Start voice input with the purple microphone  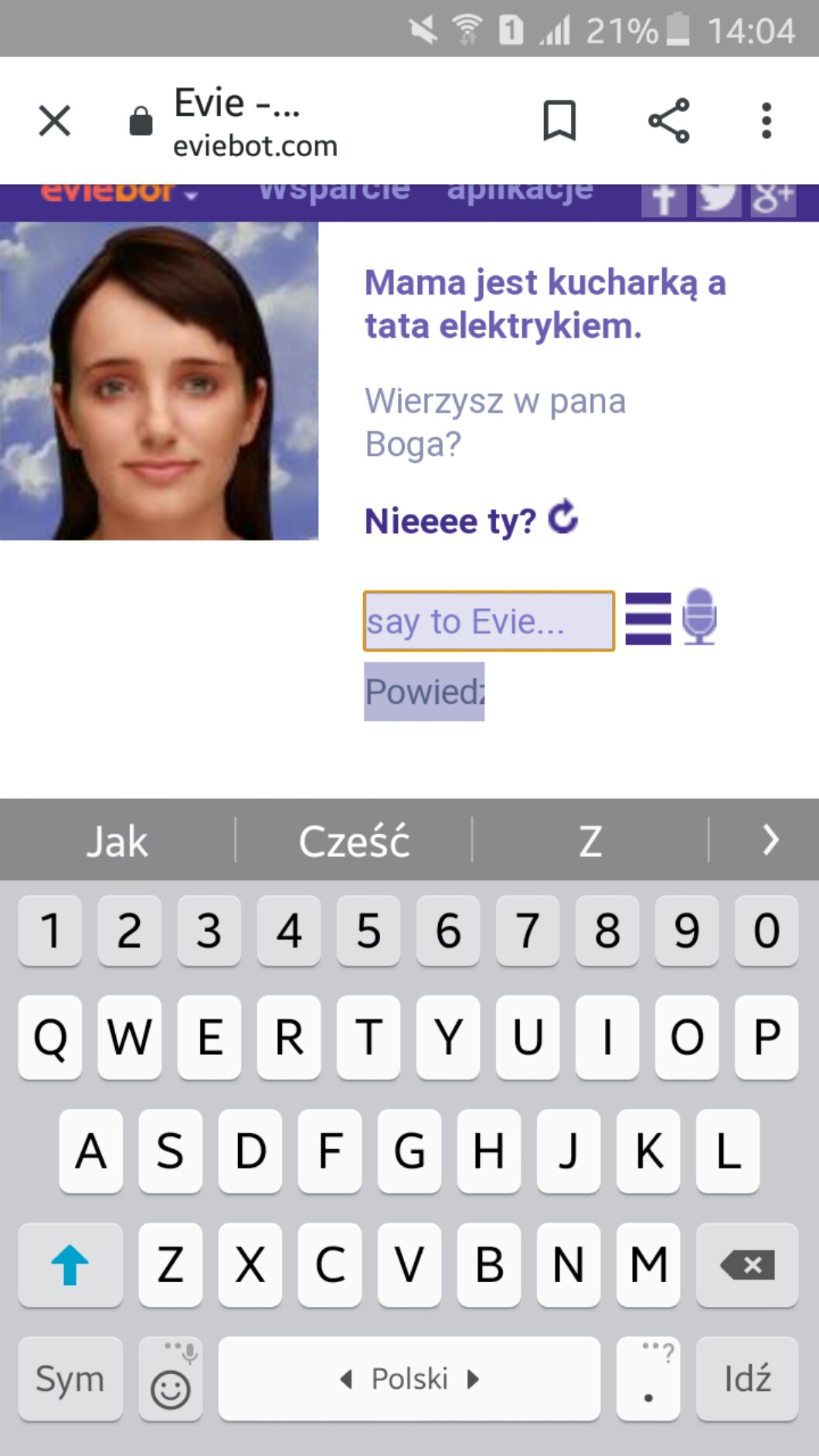pyautogui.click(x=700, y=617)
